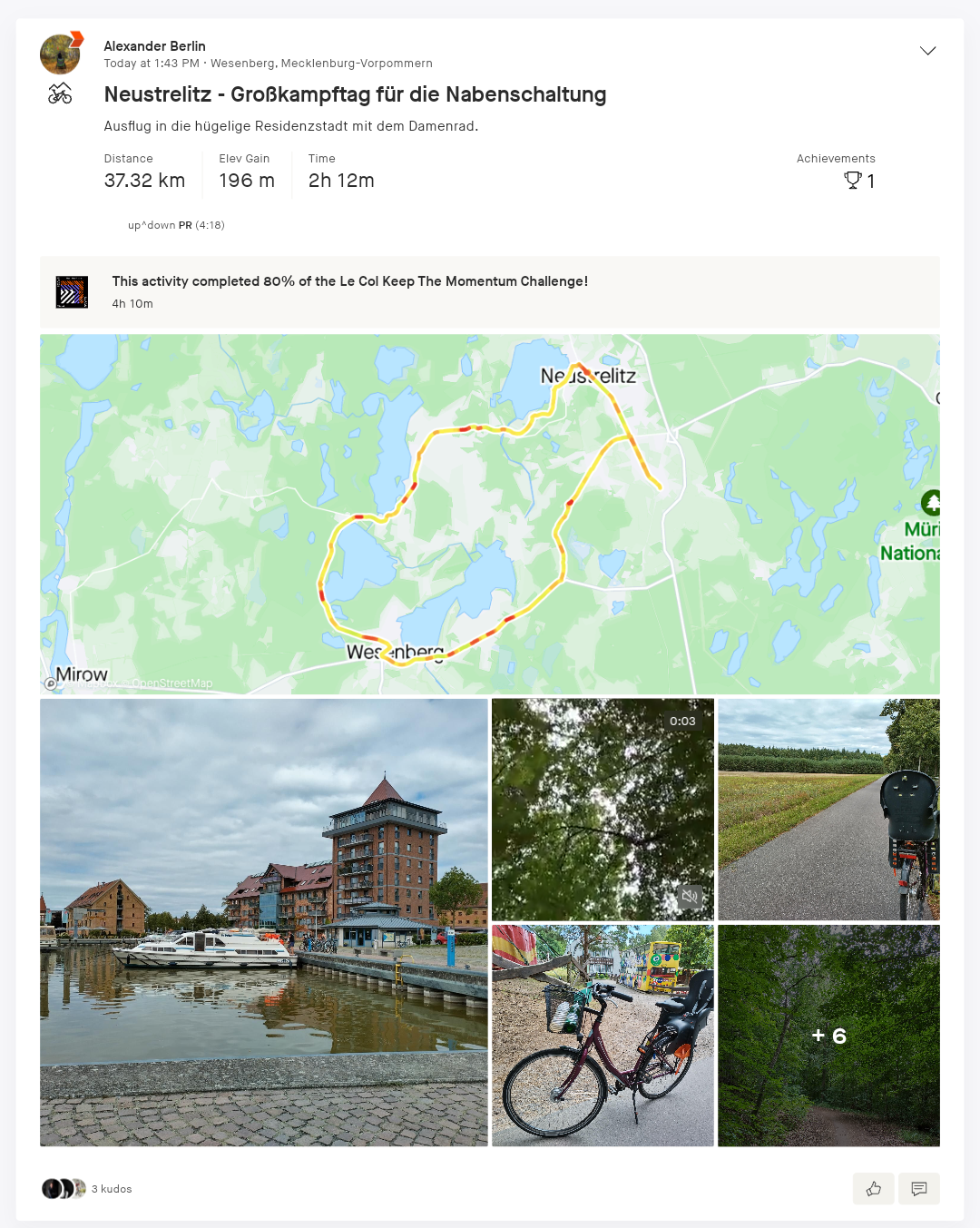
Task: View the up^down PR segment
Action: click(x=151, y=225)
